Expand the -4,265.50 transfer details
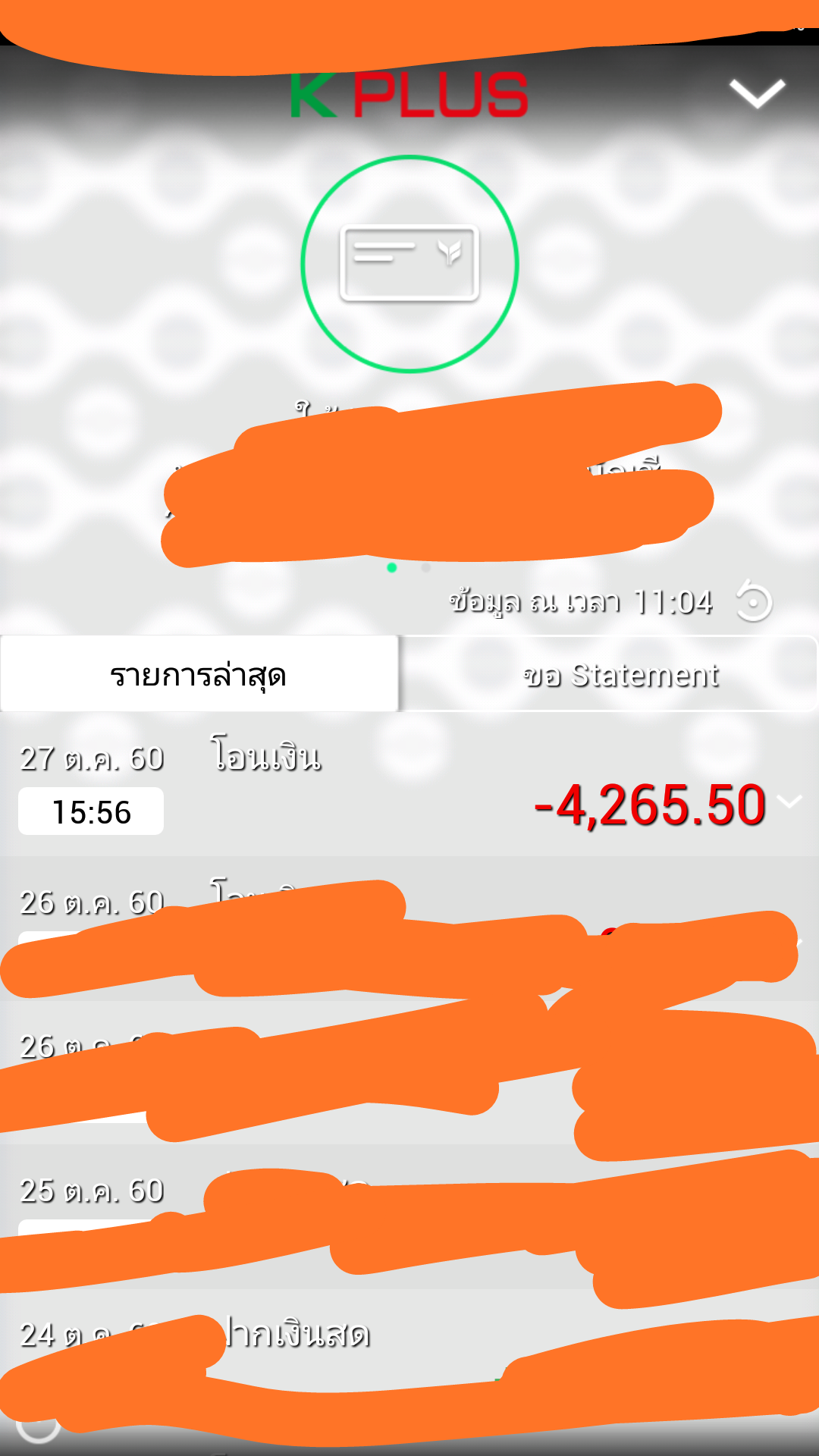Screen dimensions: 819x1456 point(789,803)
